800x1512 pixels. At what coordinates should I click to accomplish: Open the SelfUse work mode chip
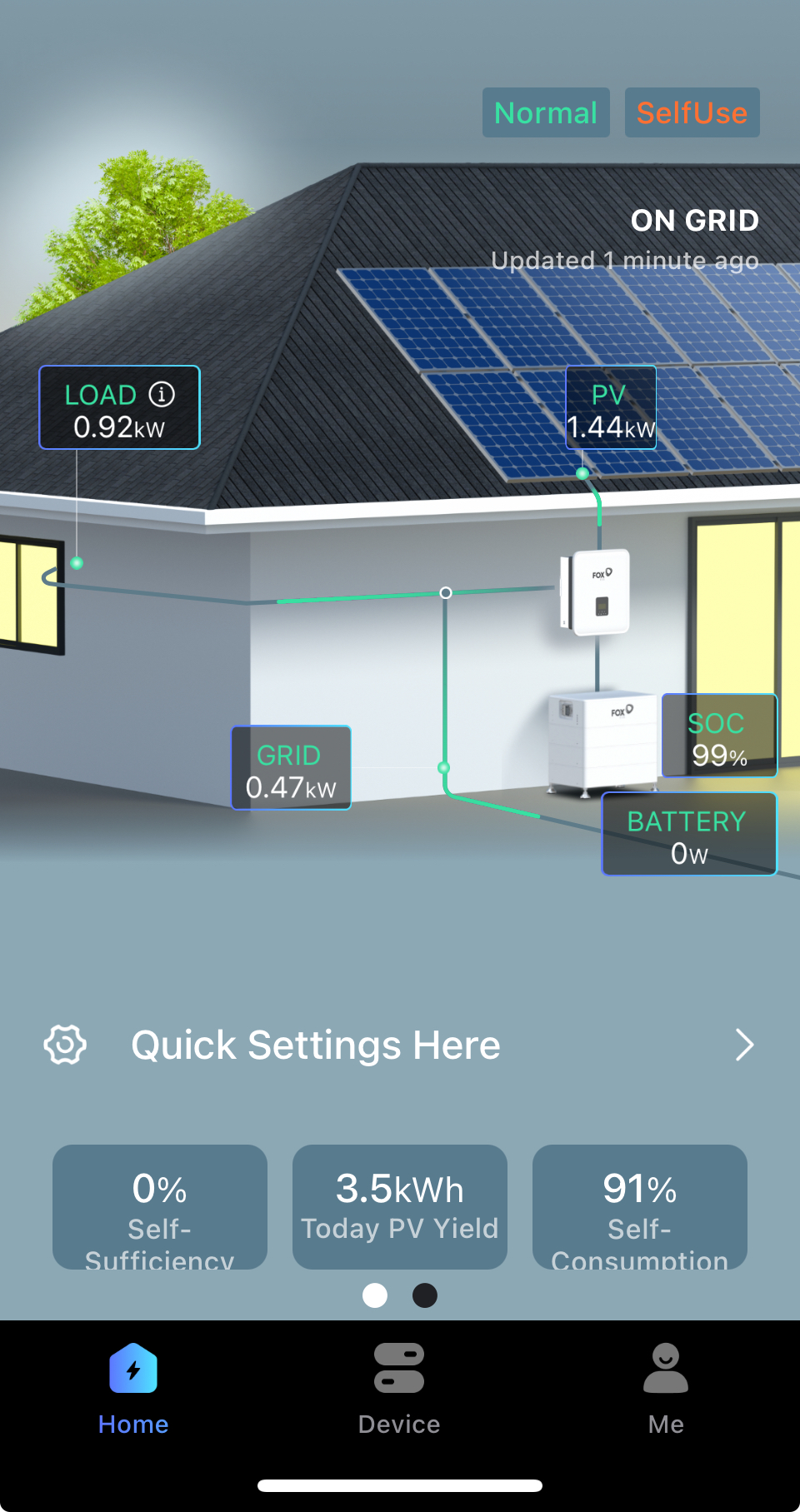692,112
